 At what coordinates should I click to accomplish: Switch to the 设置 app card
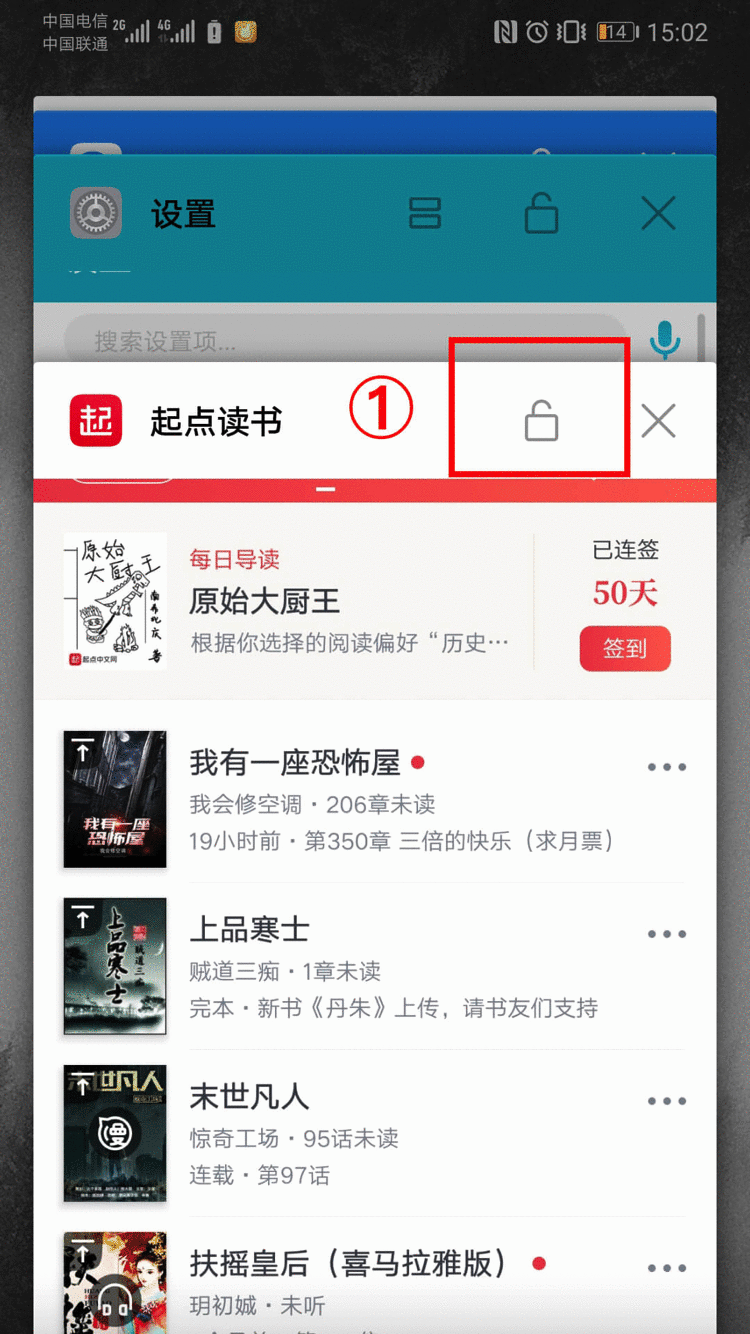pos(183,214)
